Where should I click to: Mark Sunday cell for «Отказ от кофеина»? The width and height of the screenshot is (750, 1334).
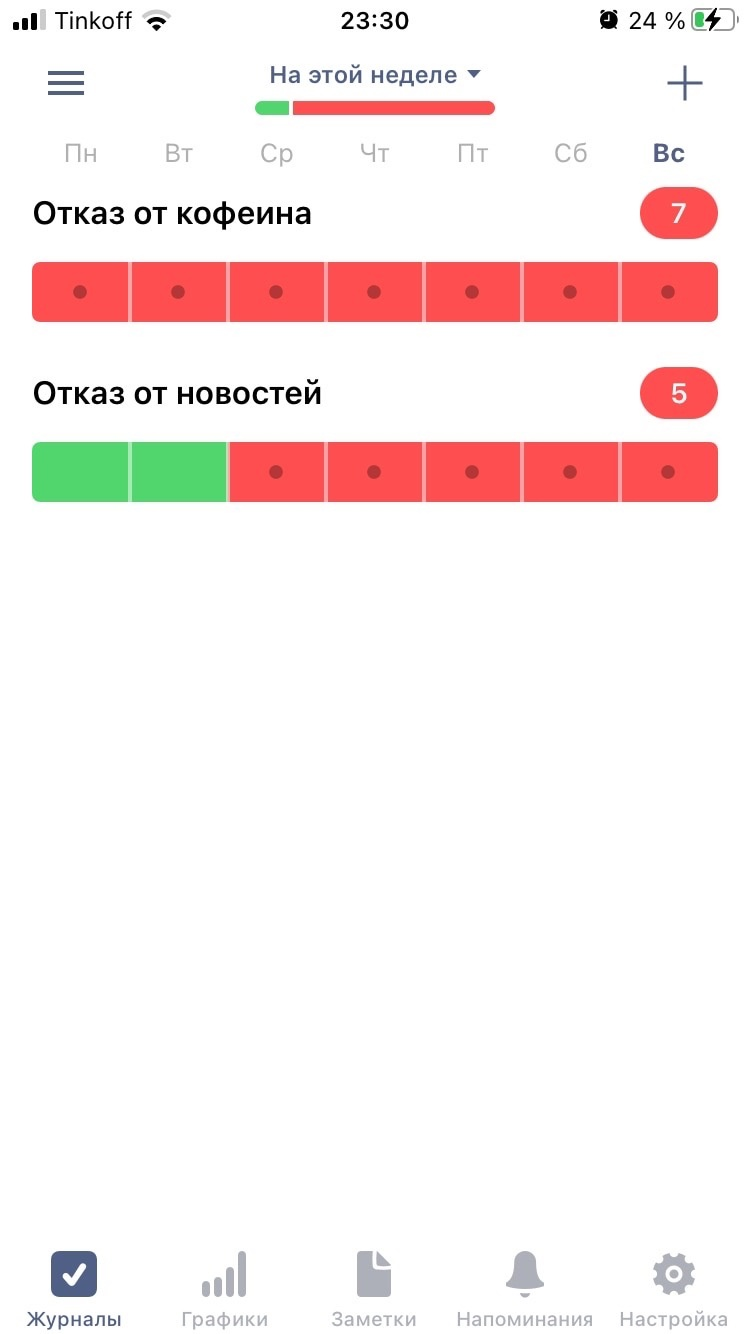click(x=668, y=292)
